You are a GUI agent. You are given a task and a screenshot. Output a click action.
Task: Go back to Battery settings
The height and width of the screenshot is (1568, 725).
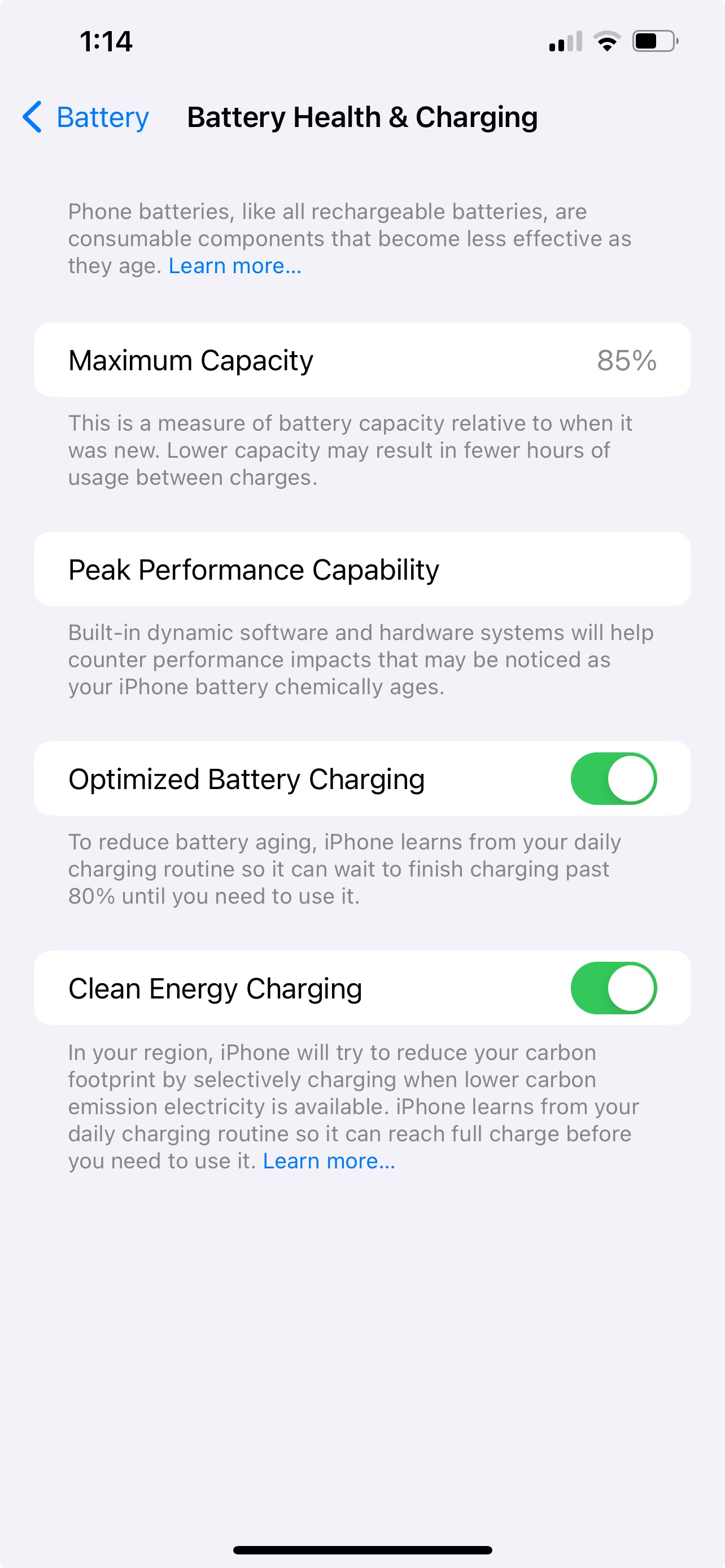pos(86,117)
